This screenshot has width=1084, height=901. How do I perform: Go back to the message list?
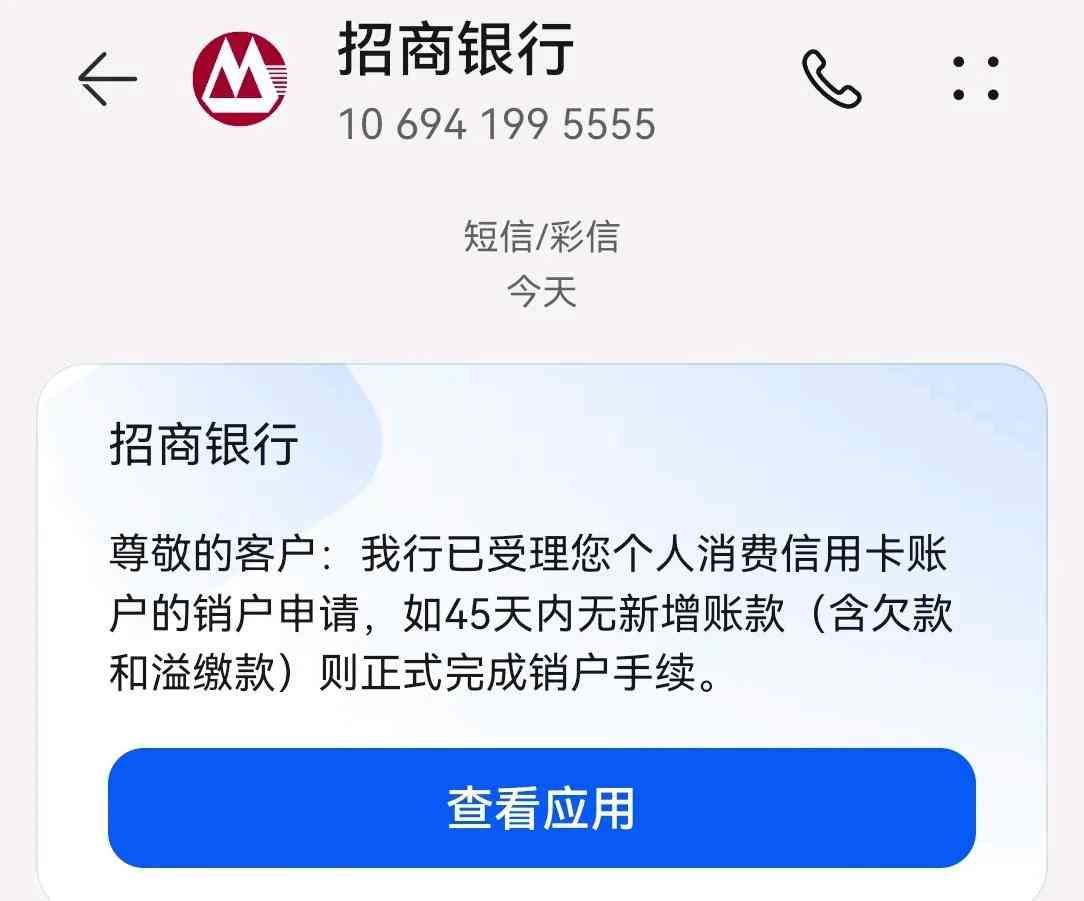click(x=107, y=78)
